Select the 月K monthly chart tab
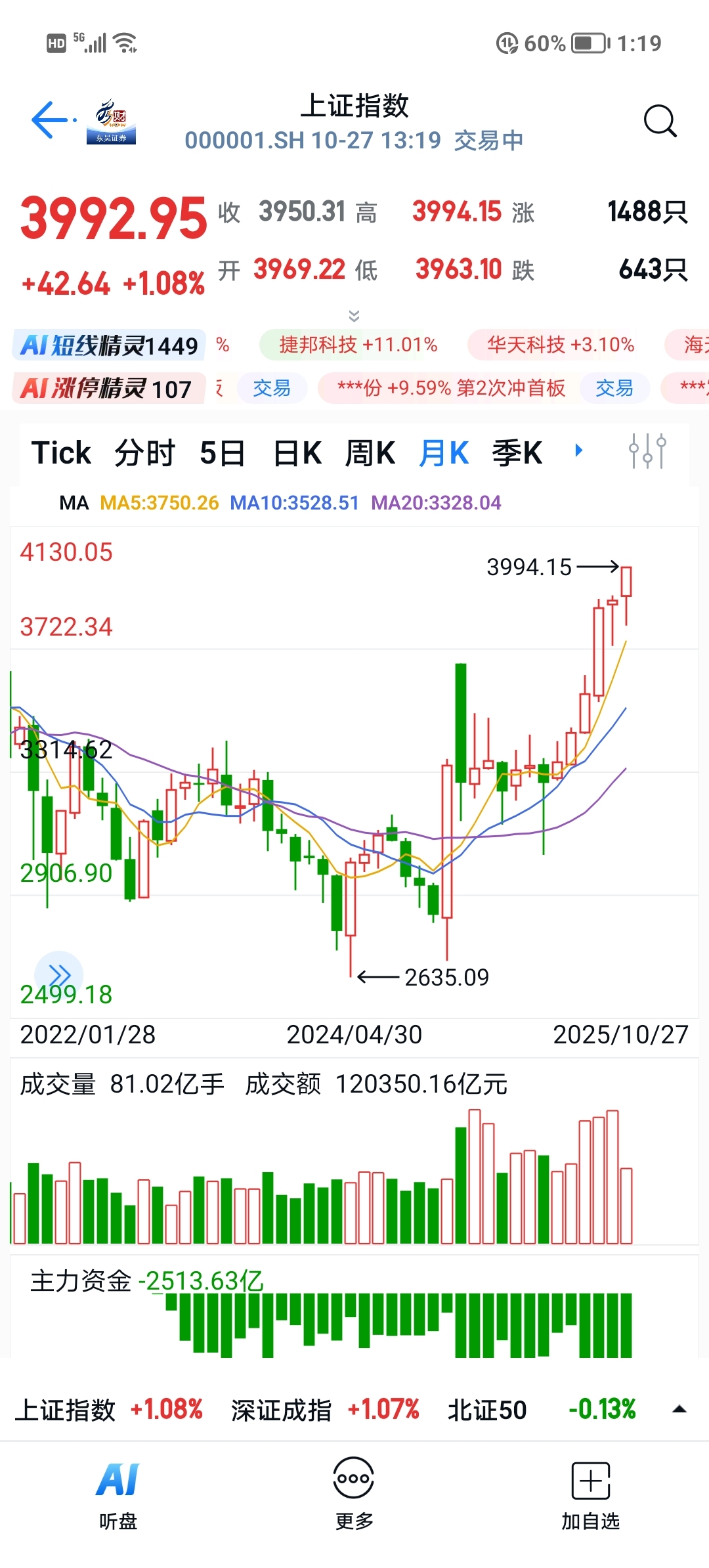709x1568 pixels. tap(444, 453)
